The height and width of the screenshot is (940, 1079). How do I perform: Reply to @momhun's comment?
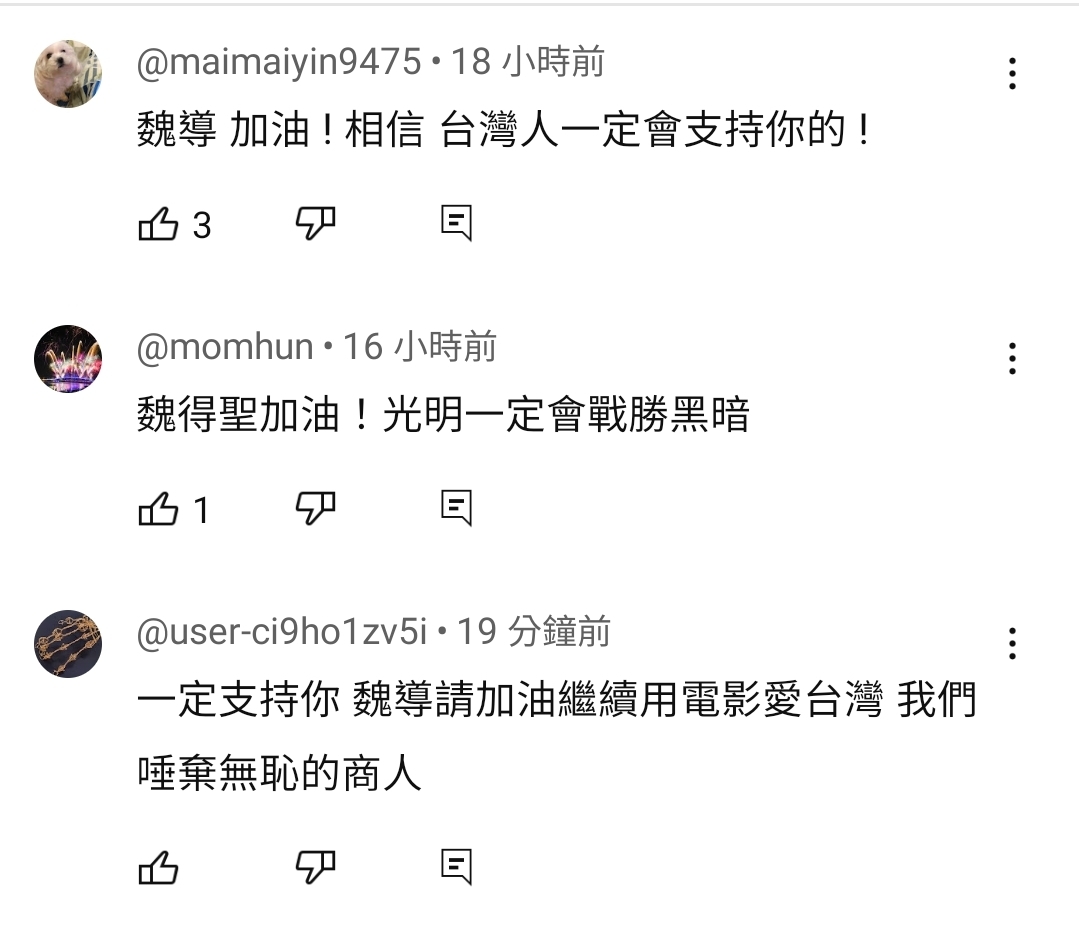[x=456, y=509]
